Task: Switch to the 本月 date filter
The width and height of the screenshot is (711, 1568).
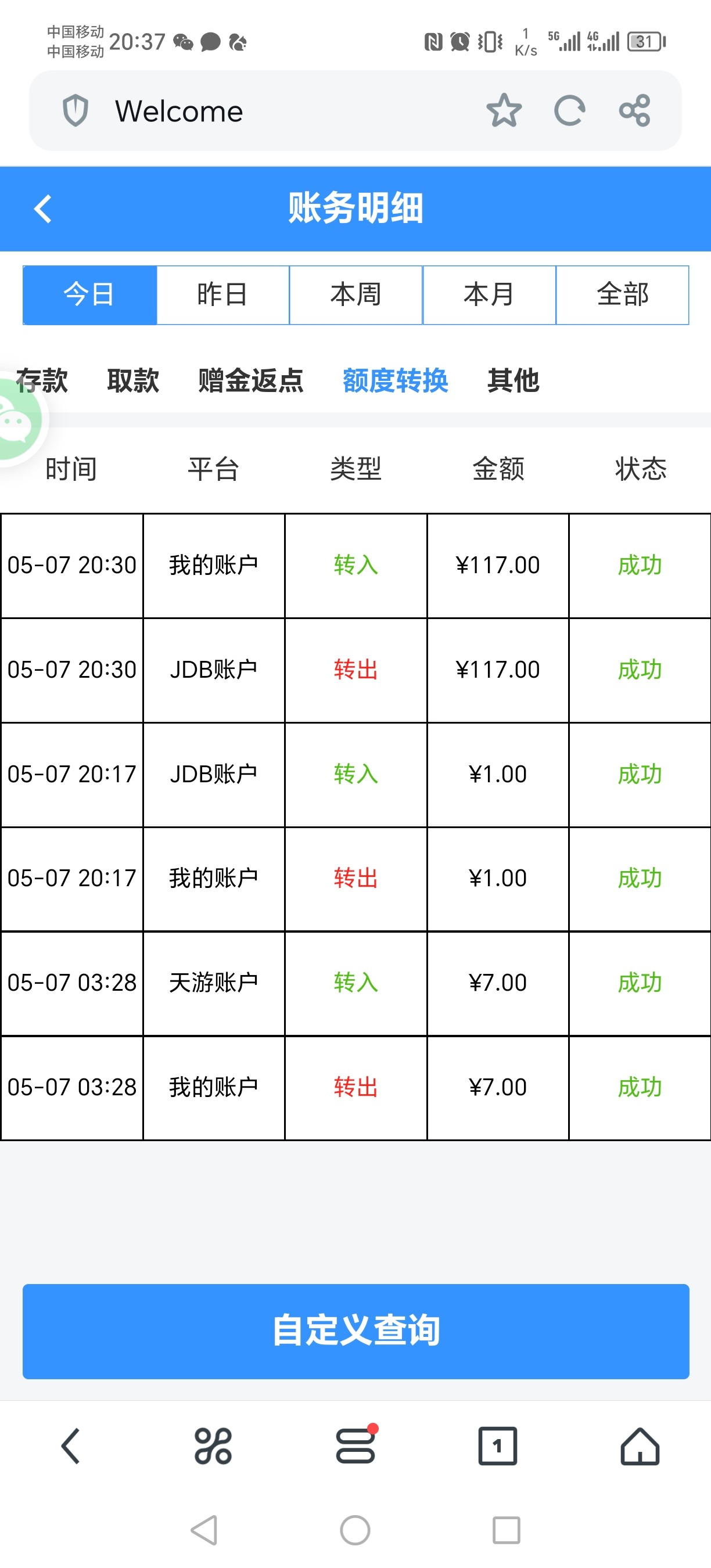Action: pos(489,295)
